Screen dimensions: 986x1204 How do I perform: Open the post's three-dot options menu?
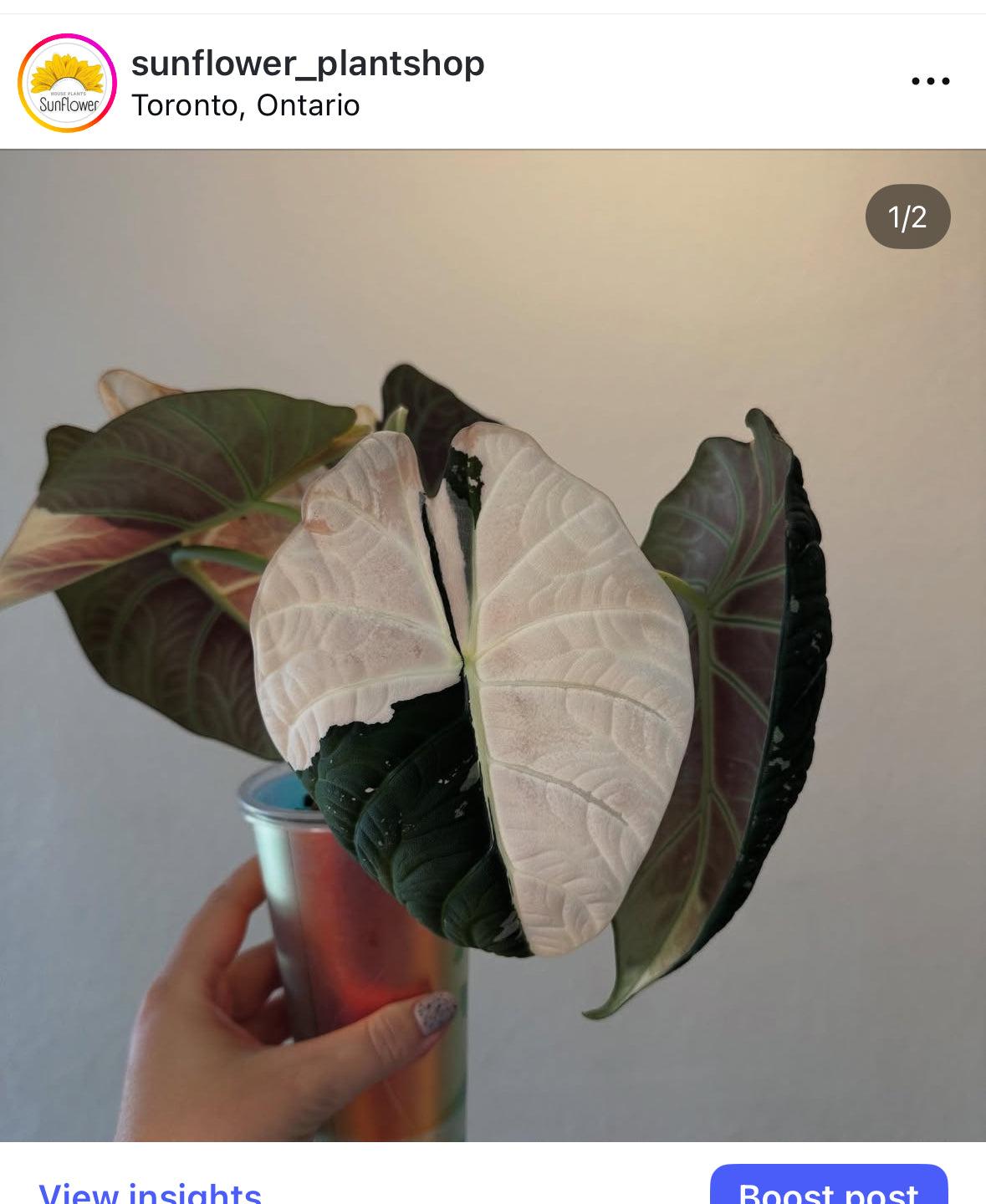(930, 81)
